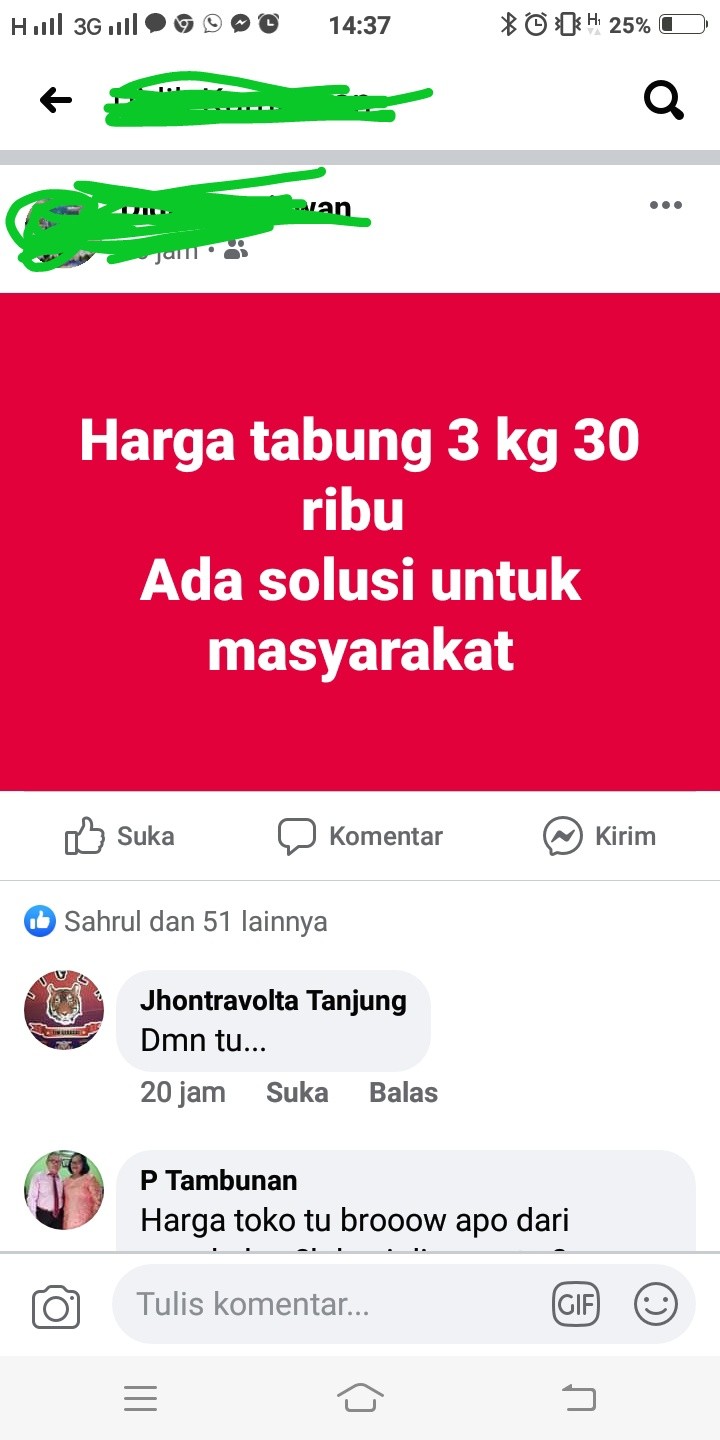Attach a photo using the camera icon
720x1440 pixels.
[x=56, y=1306]
